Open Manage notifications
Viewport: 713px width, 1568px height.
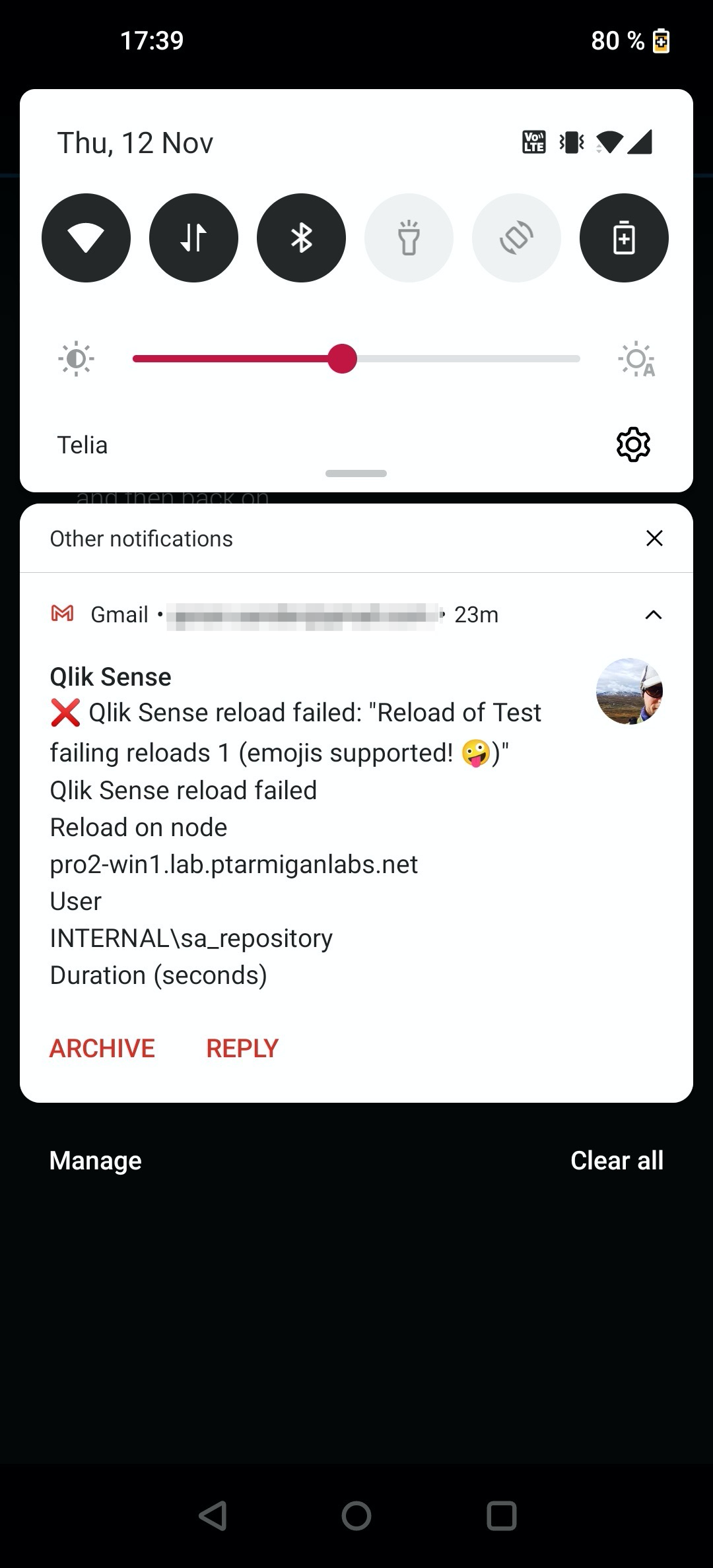[x=96, y=1160]
